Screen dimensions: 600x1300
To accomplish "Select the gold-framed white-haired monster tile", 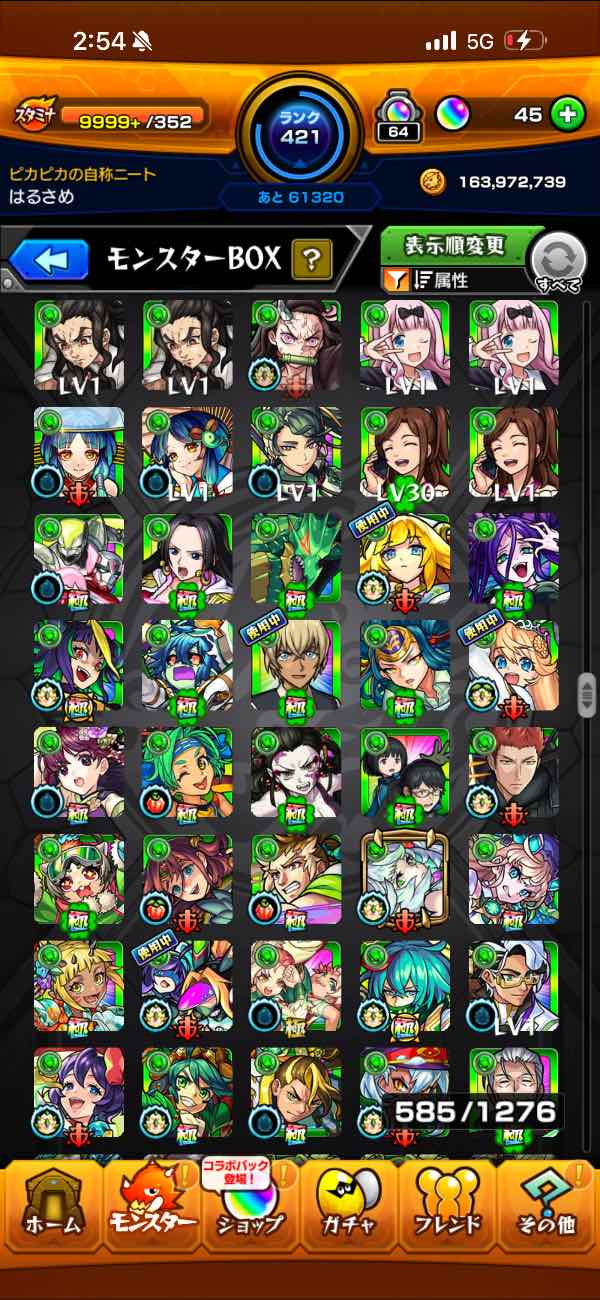I will pos(405,879).
